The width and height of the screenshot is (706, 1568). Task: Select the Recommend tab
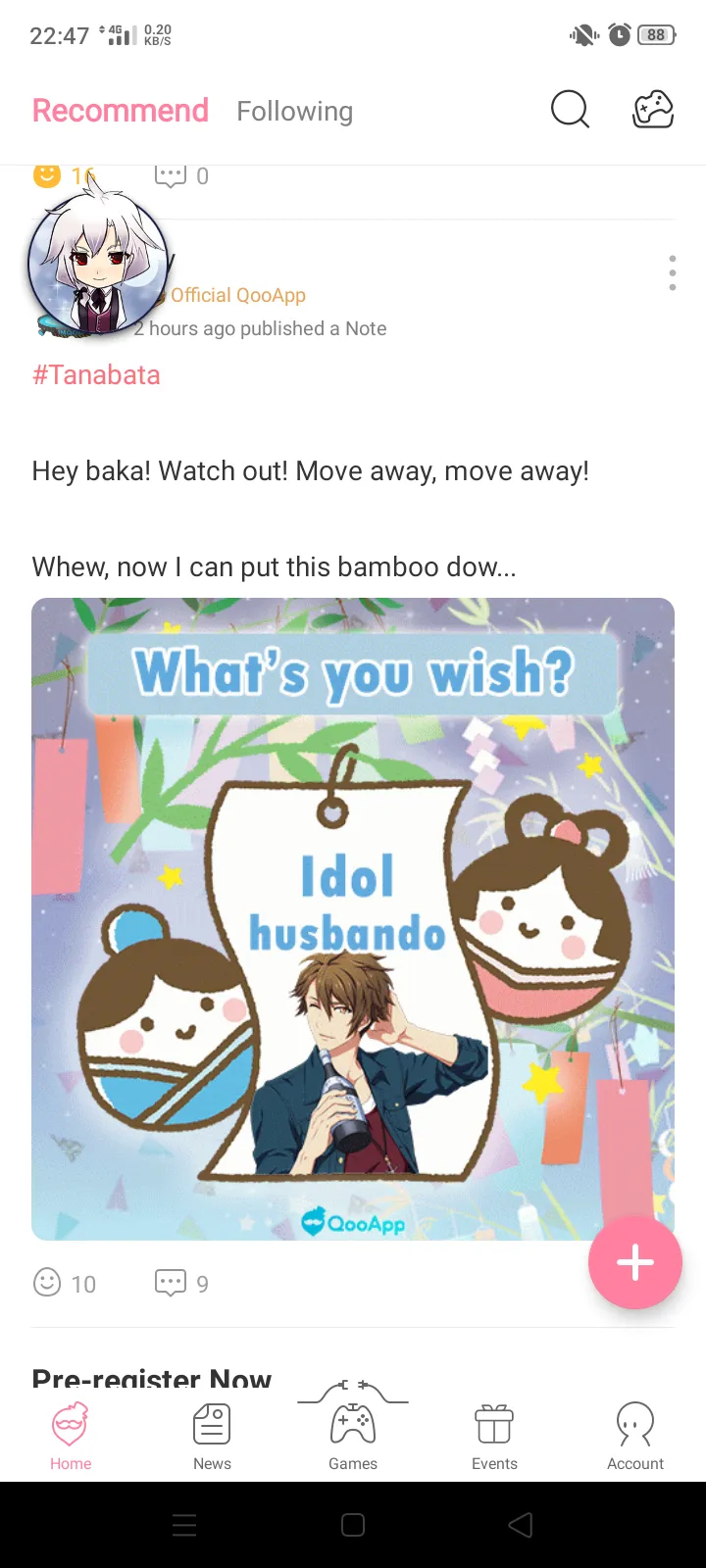[x=121, y=111]
